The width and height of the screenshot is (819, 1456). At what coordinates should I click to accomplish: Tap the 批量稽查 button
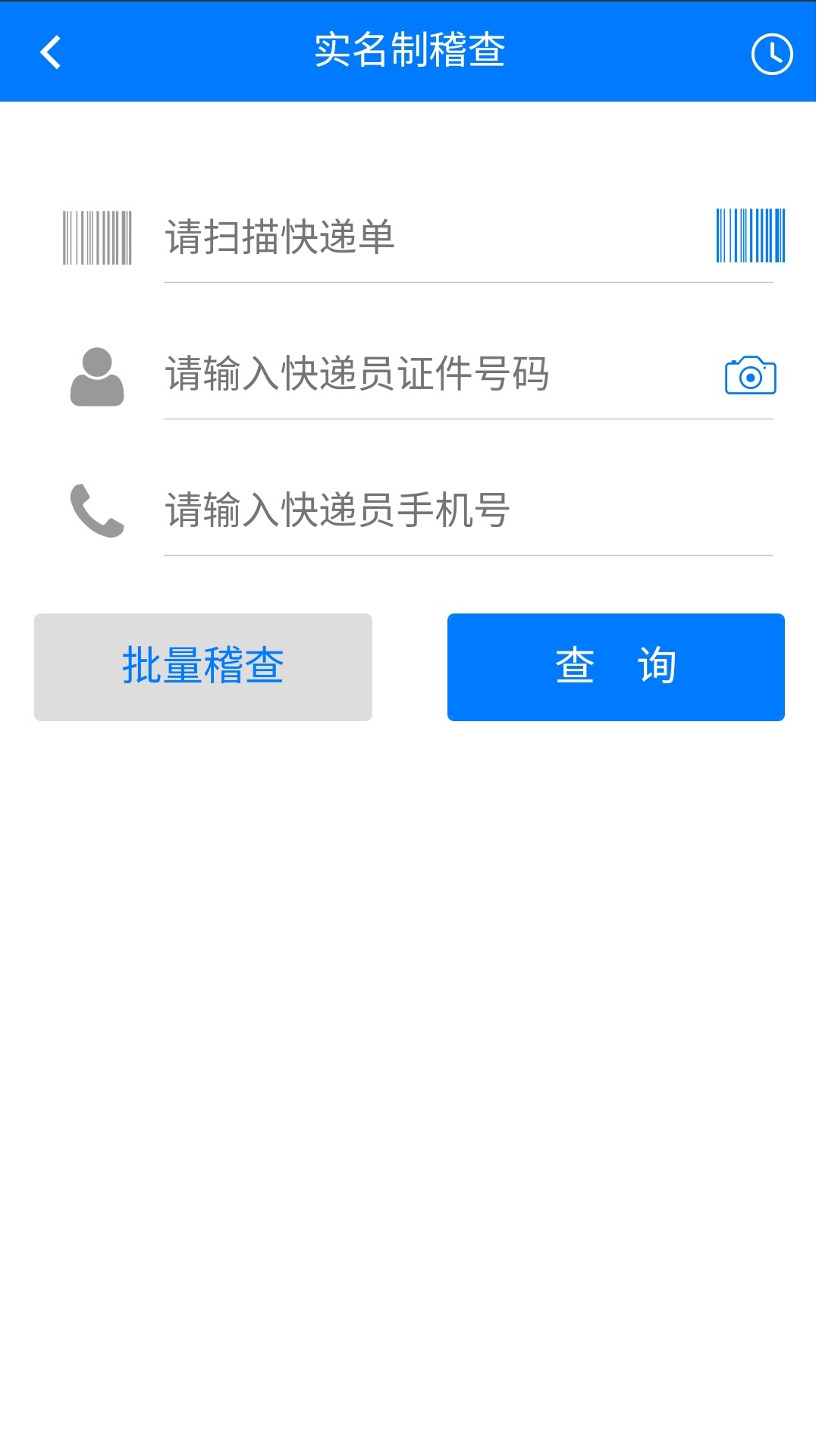click(203, 667)
